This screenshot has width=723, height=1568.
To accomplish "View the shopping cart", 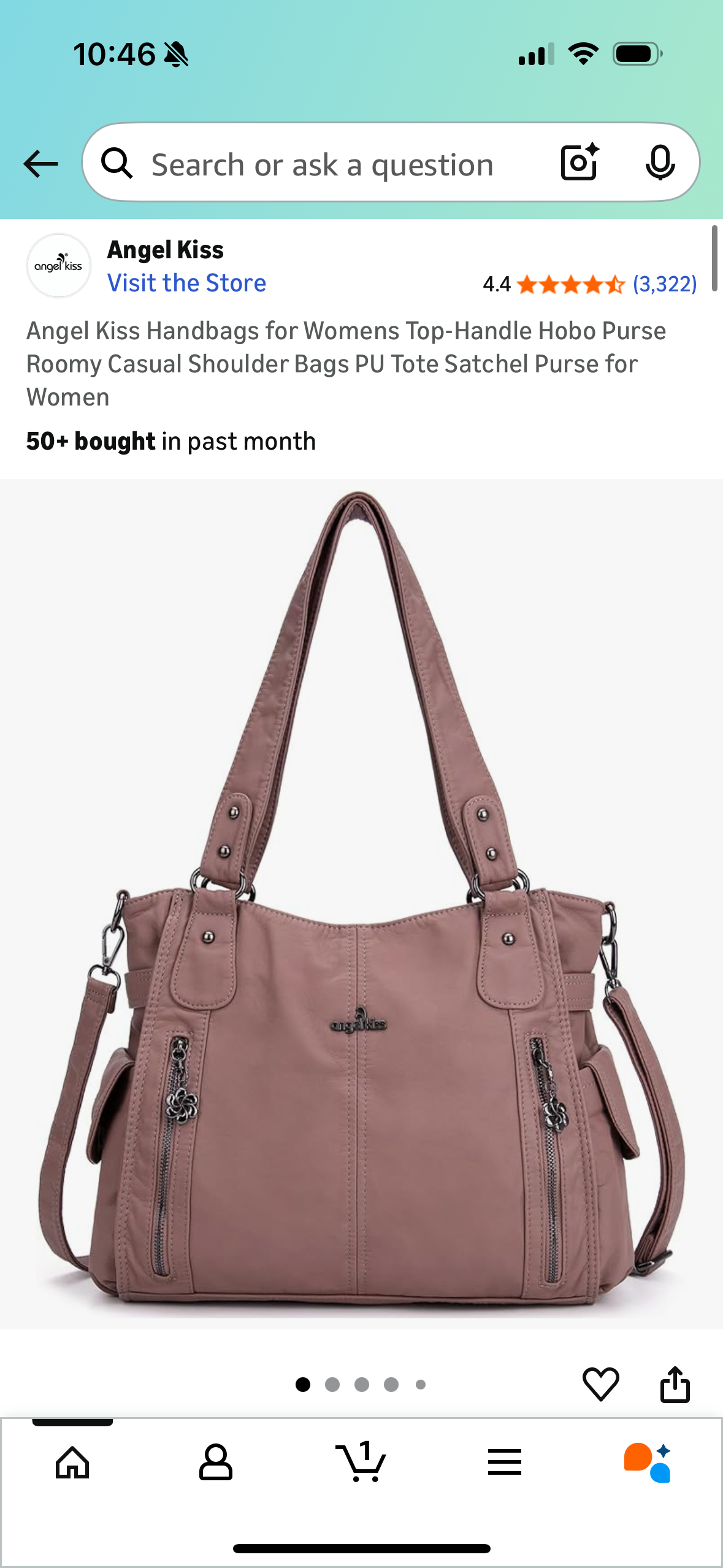I will coord(361,1462).
